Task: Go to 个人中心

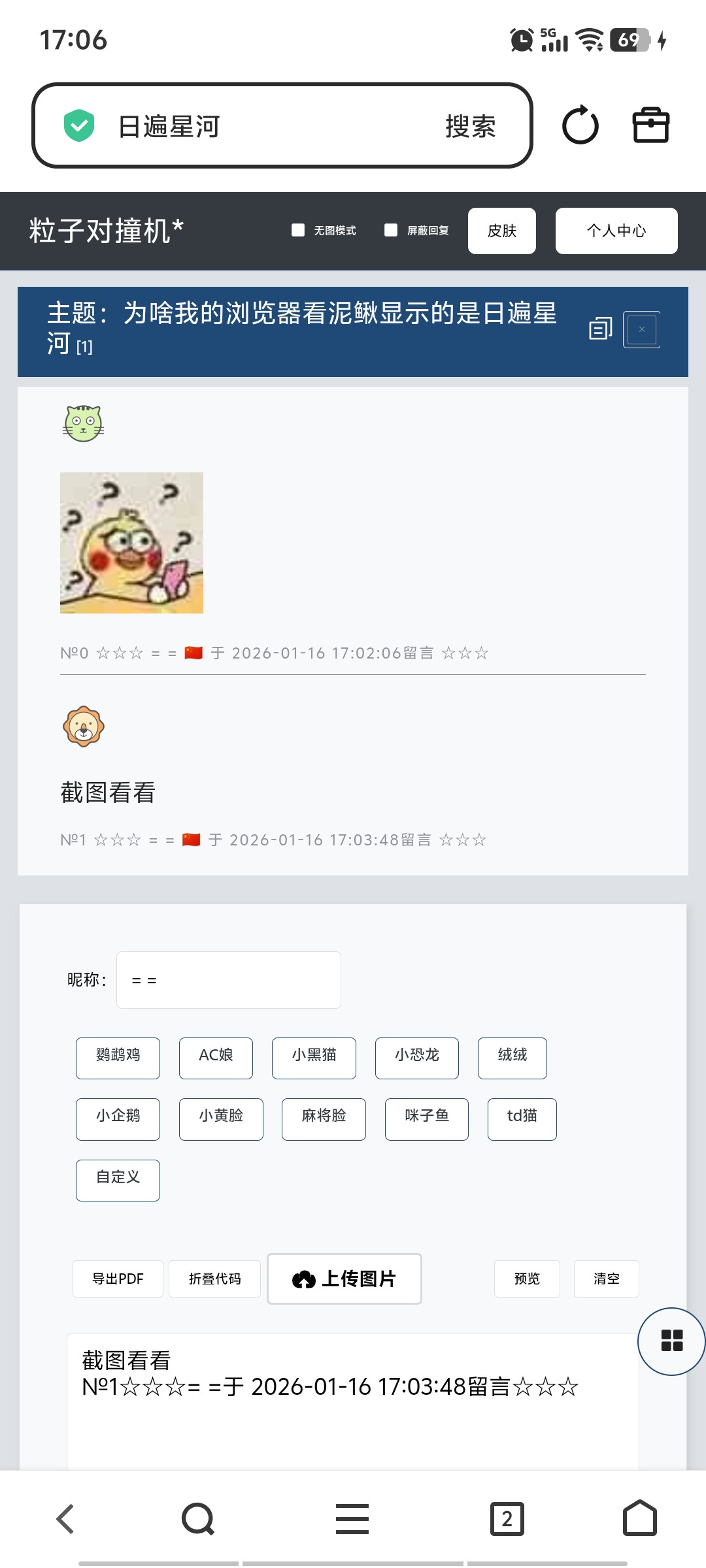Action: (616, 231)
